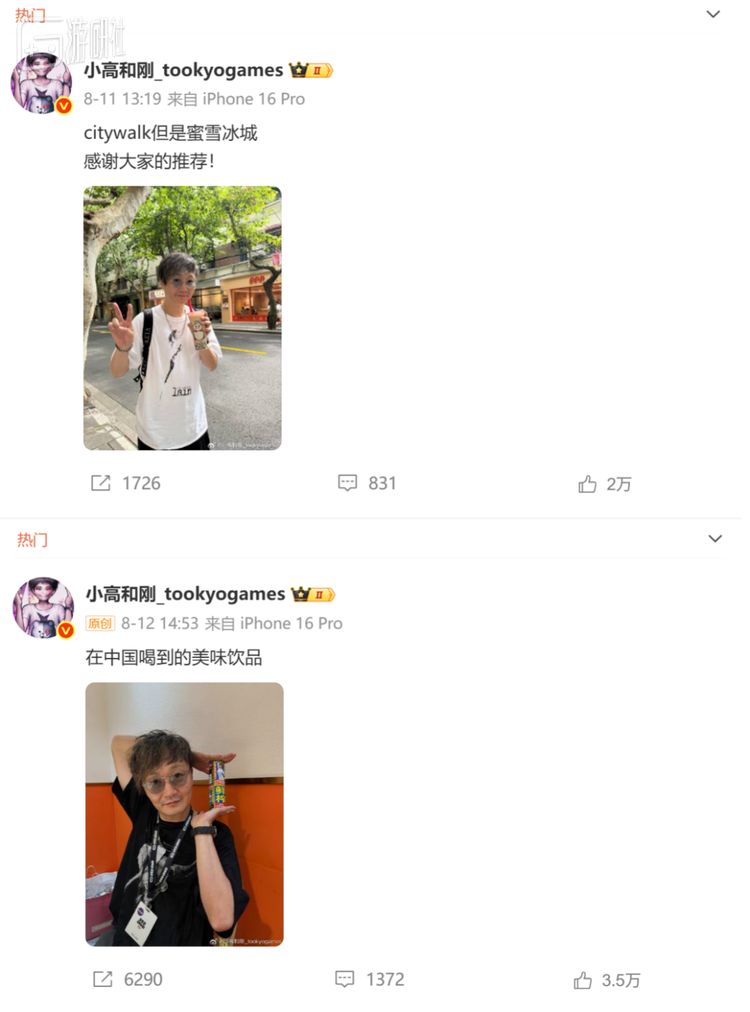
Task: Collapse the second post with its chevron
Action: [x=715, y=537]
